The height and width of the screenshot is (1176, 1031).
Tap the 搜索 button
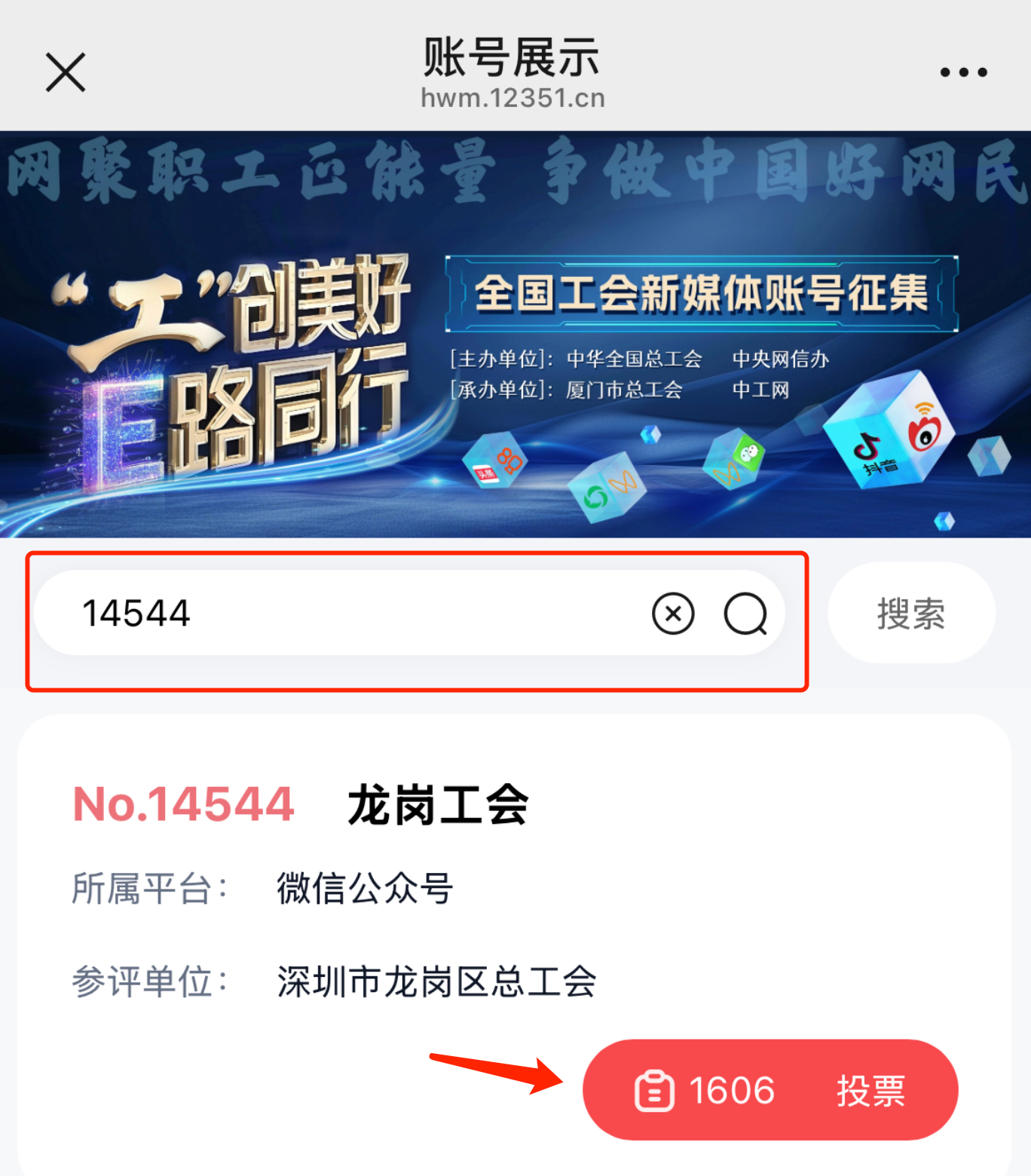click(911, 613)
